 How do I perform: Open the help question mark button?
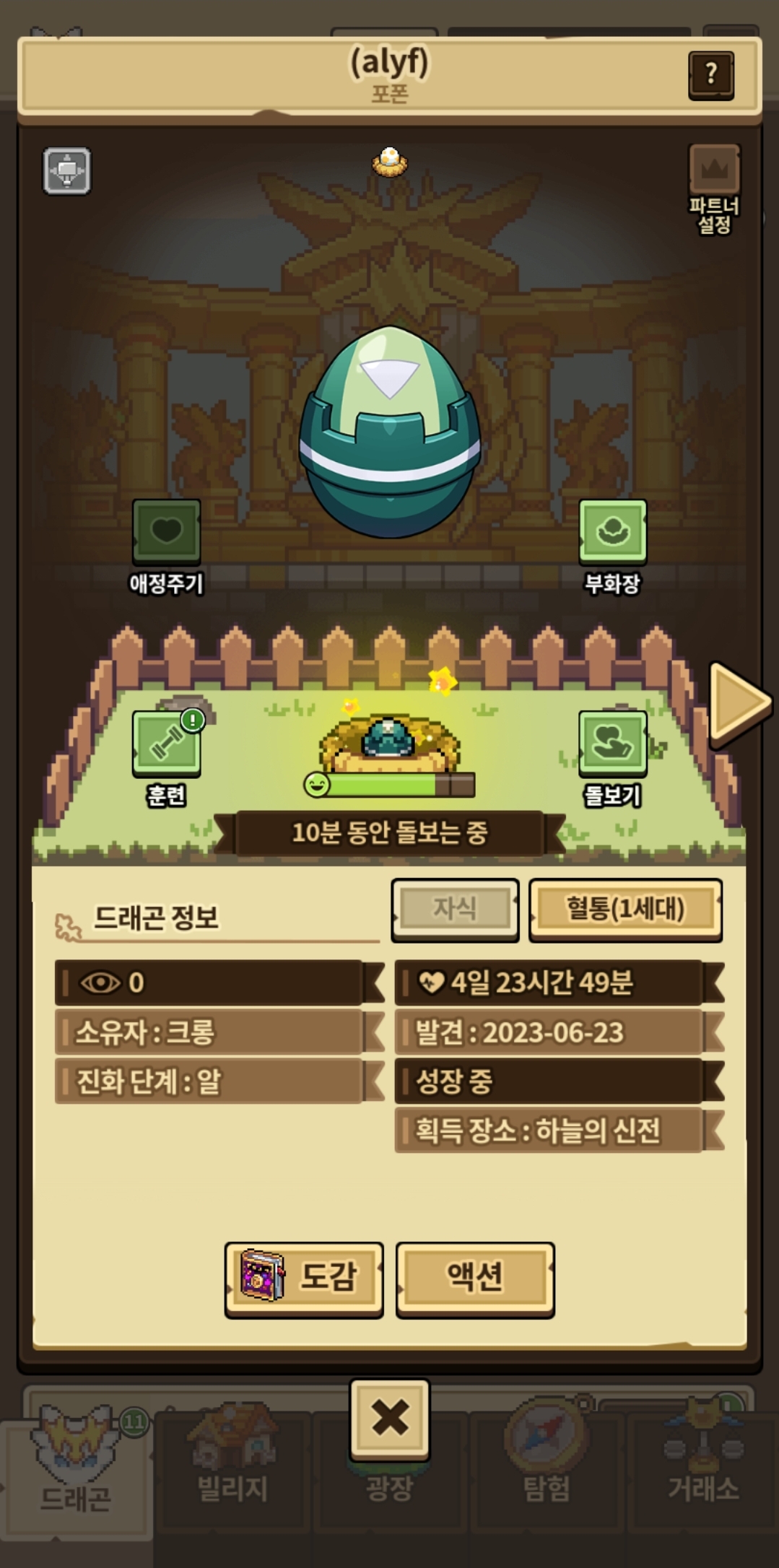(711, 75)
